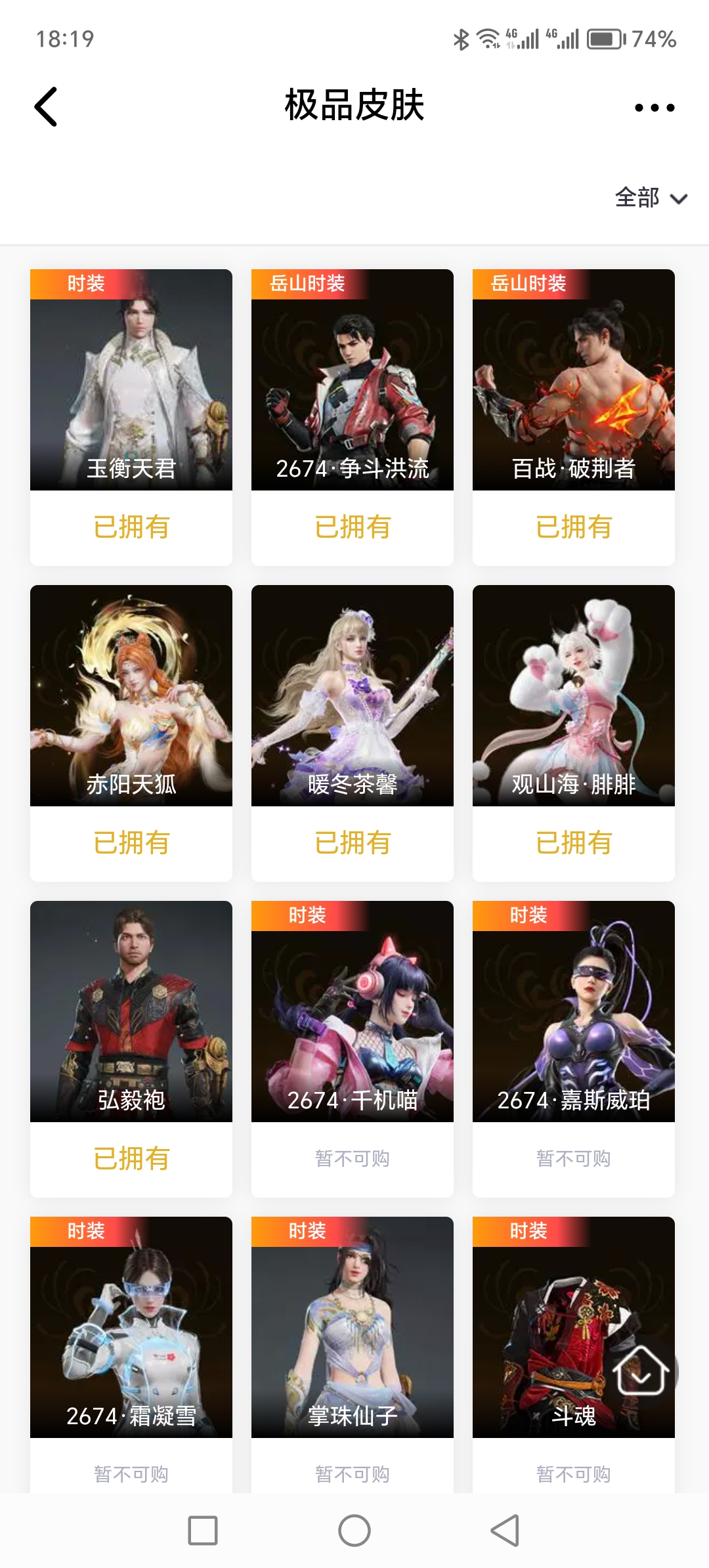This screenshot has height=1568, width=709.
Task: Tap the system home button
Action: 354,1531
